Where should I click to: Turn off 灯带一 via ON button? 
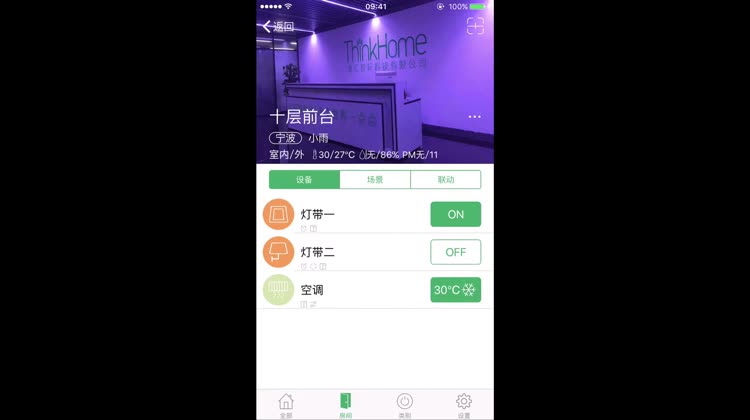[455, 214]
